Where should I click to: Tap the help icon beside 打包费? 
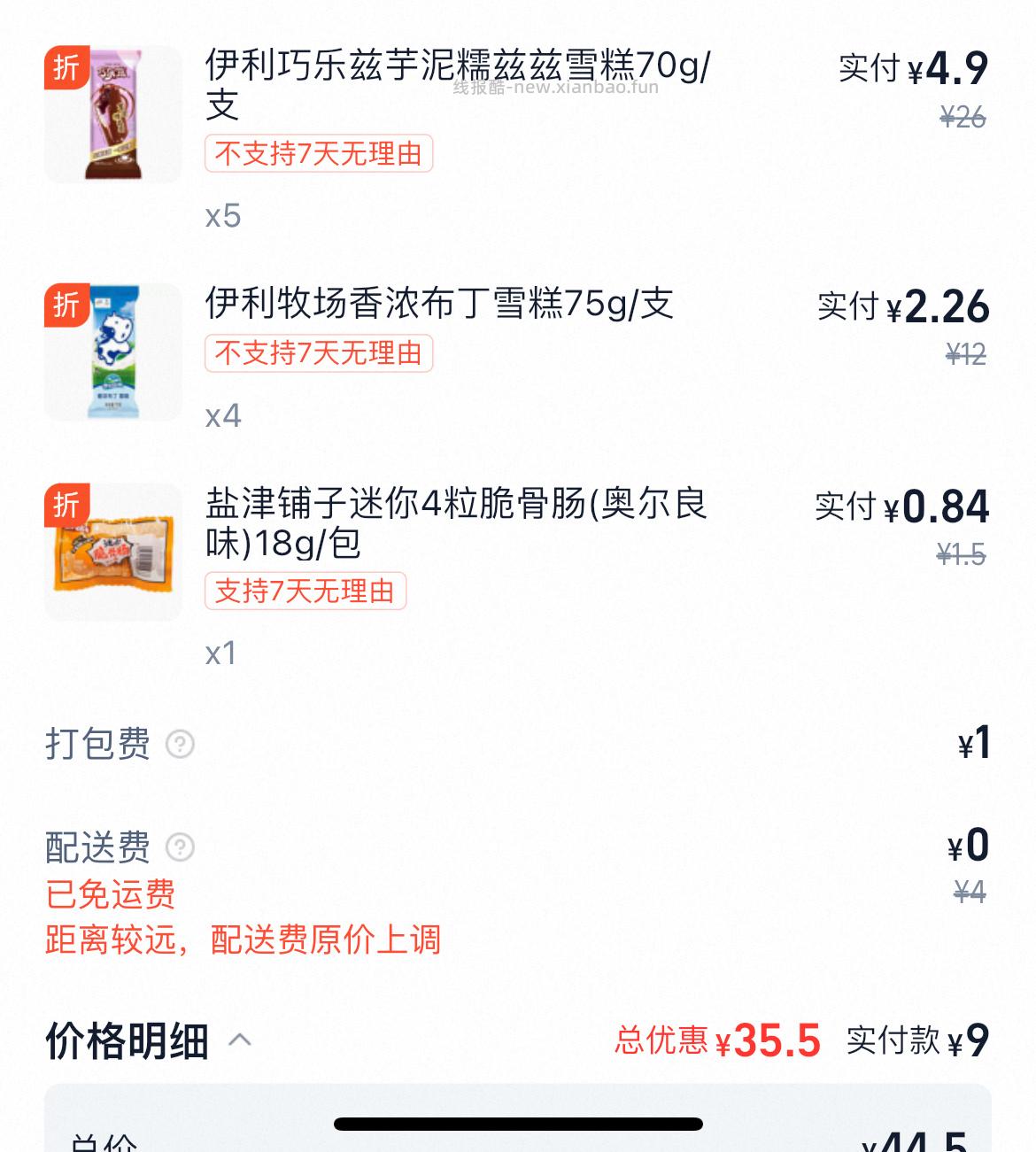[x=181, y=744]
